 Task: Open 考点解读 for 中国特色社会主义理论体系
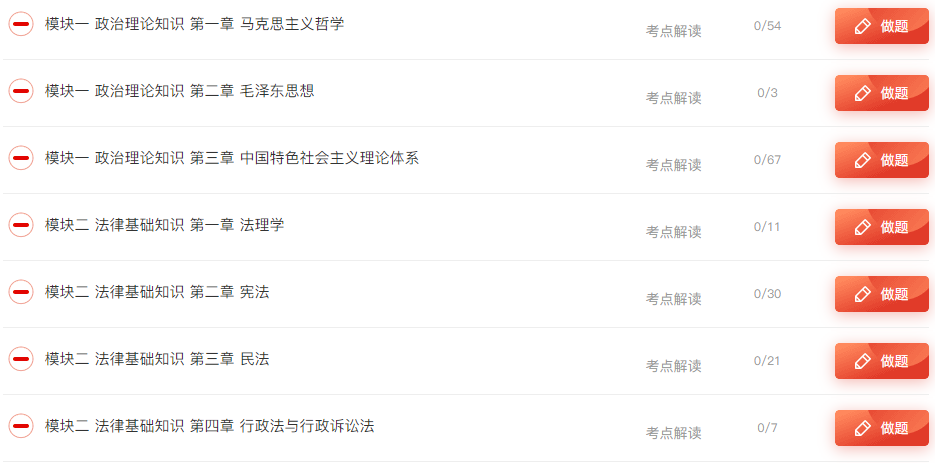point(673,165)
